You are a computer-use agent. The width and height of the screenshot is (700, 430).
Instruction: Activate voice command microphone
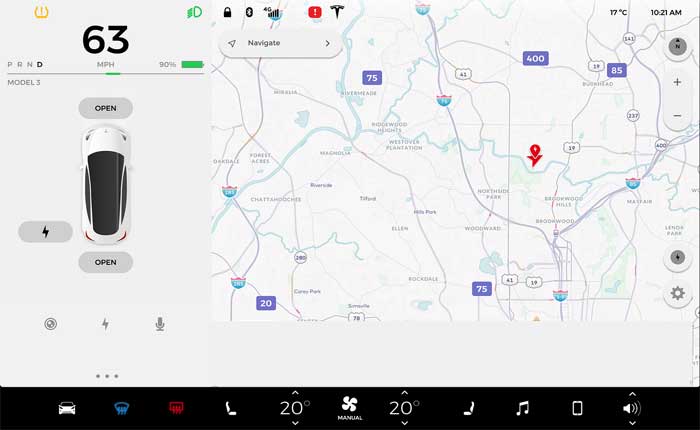(x=160, y=324)
